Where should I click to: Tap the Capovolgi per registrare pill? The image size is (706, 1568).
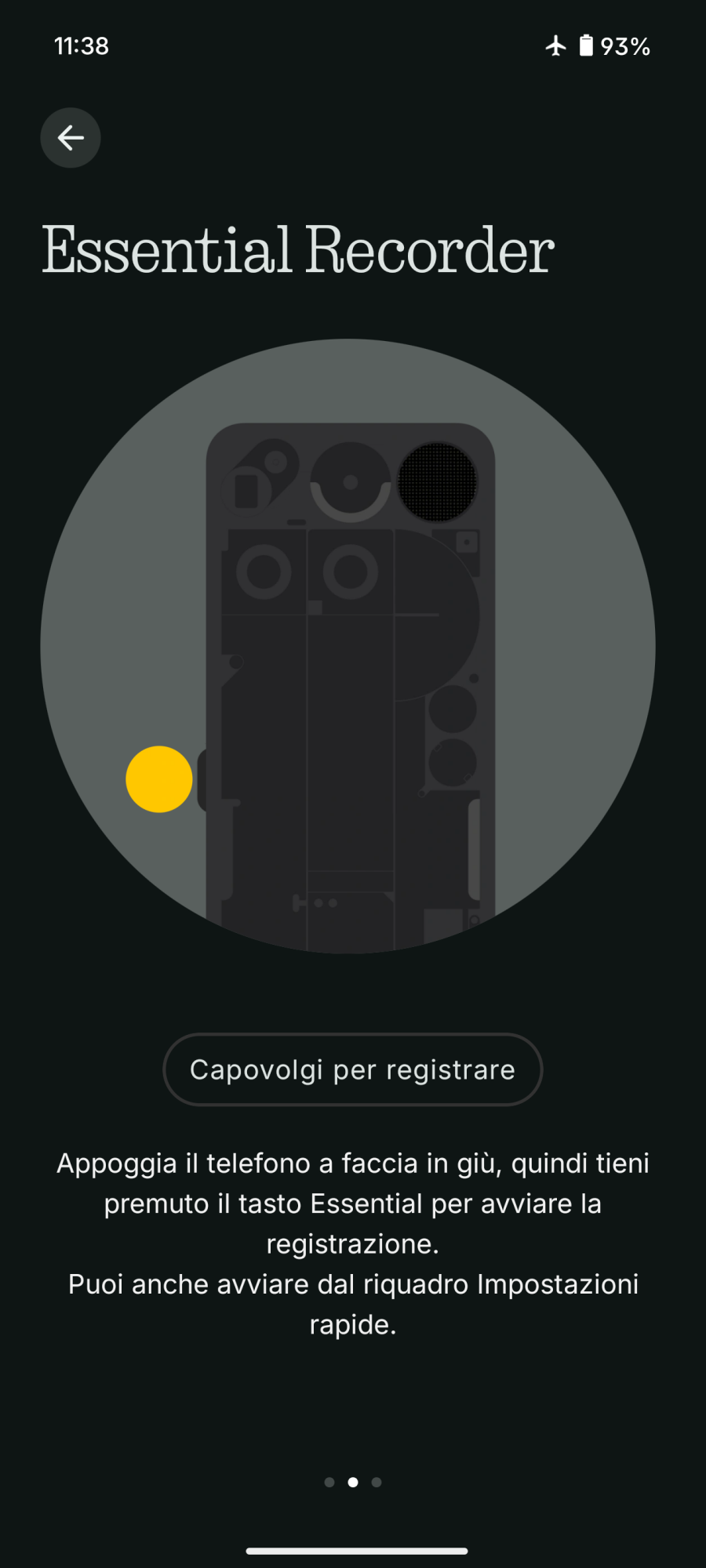pyautogui.click(x=352, y=1069)
